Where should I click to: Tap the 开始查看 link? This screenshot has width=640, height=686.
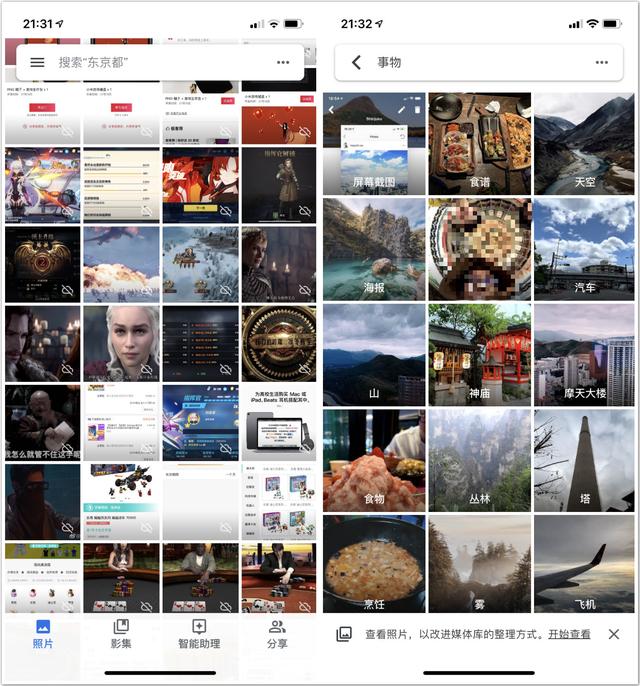tap(568, 634)
